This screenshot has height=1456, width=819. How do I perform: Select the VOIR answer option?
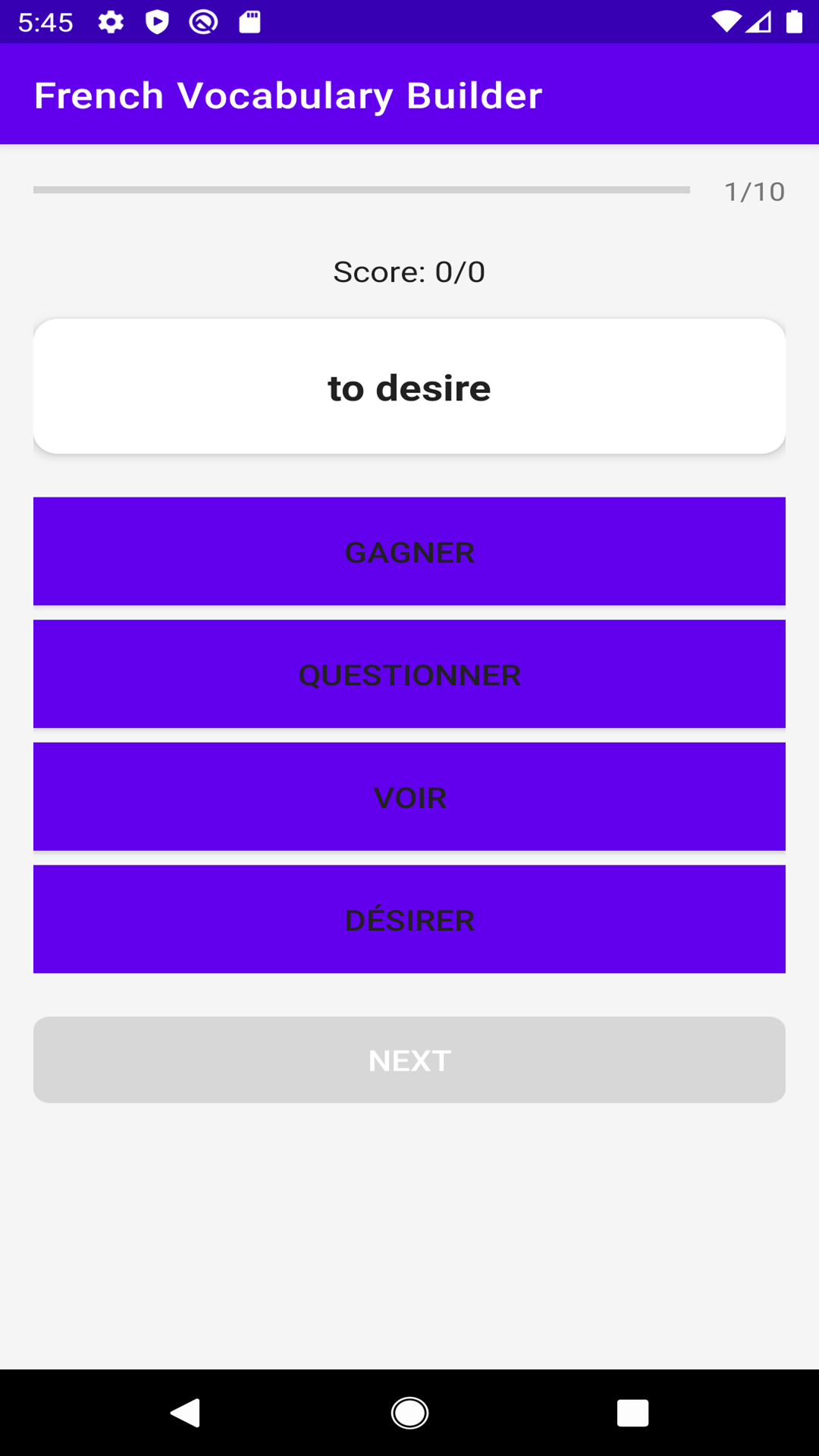point(409,797)
